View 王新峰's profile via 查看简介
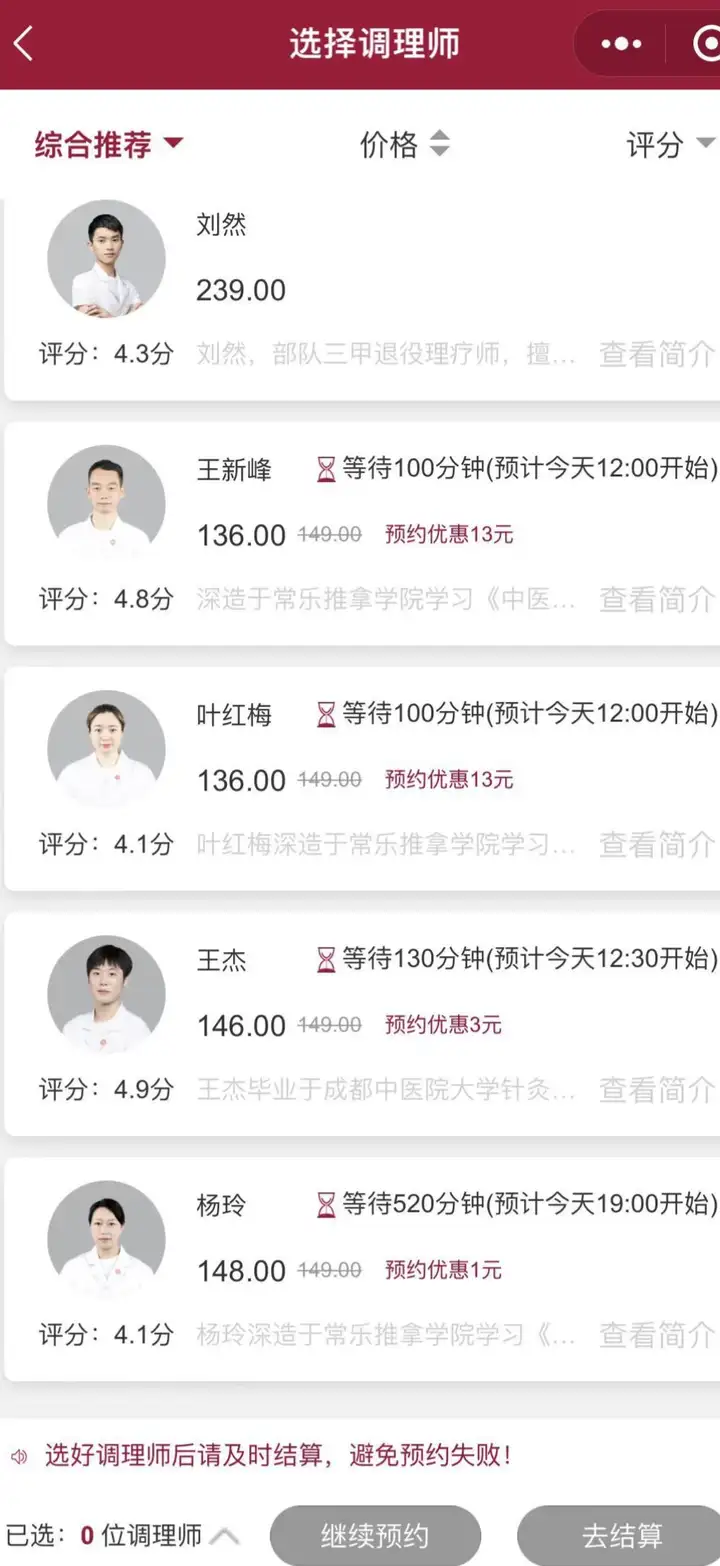720x1566 pixels. coord(657,599)
